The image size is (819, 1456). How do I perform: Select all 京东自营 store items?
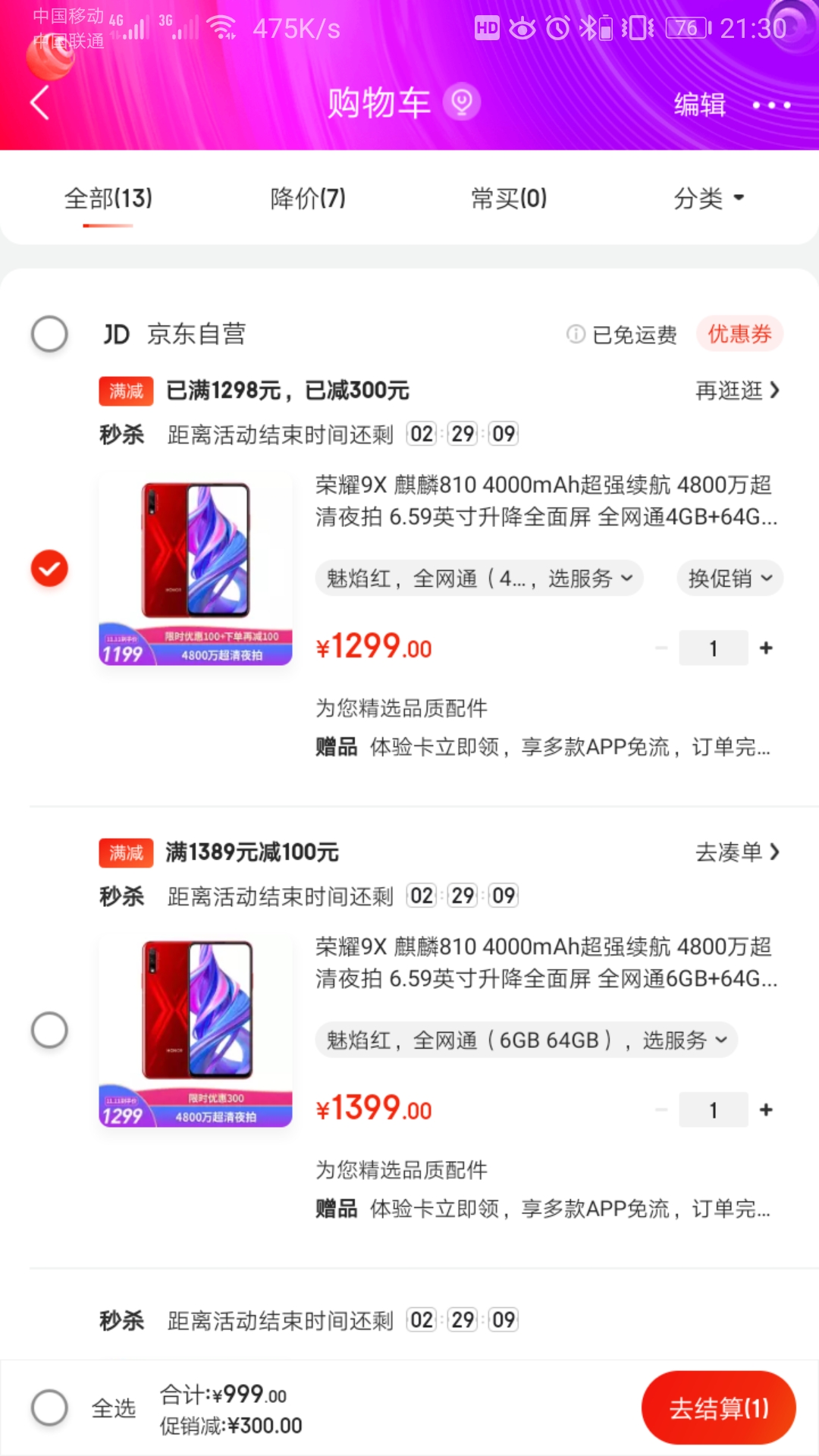49,334
